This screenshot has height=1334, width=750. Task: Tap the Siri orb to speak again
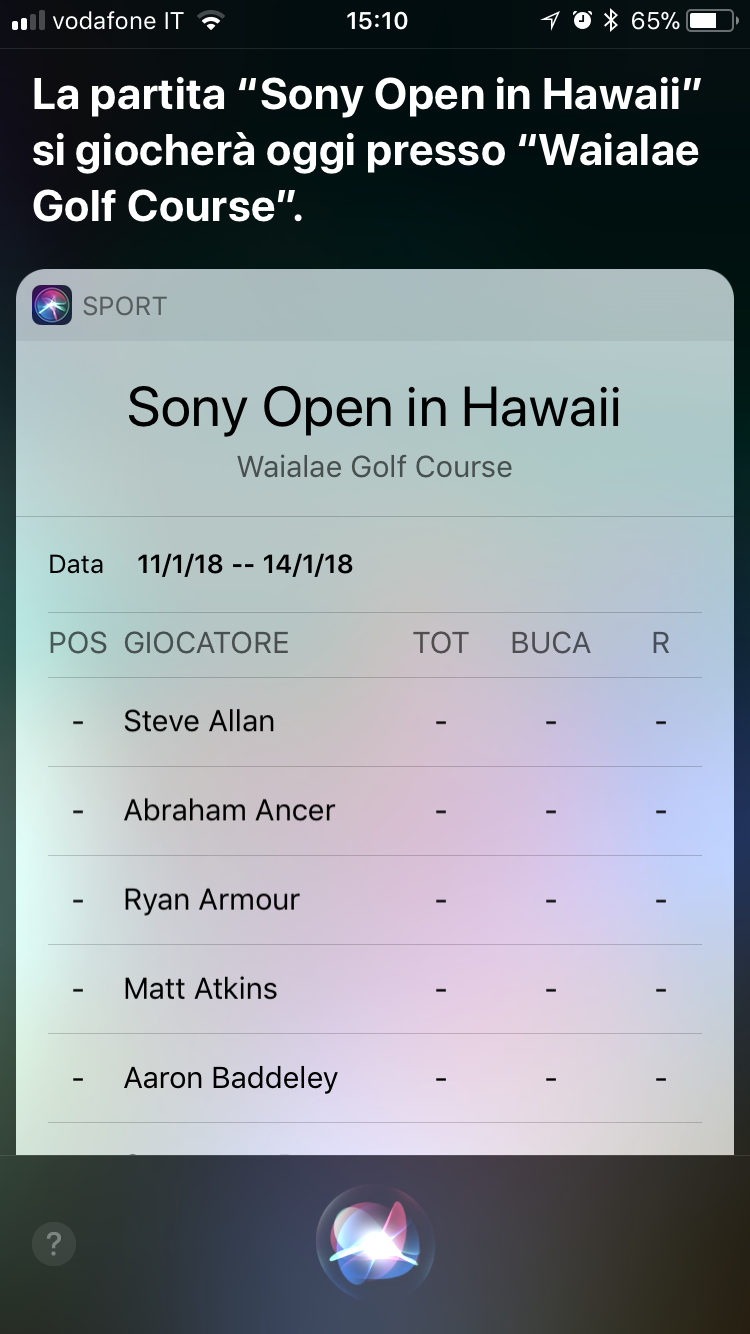click(x=375, y=1243)
